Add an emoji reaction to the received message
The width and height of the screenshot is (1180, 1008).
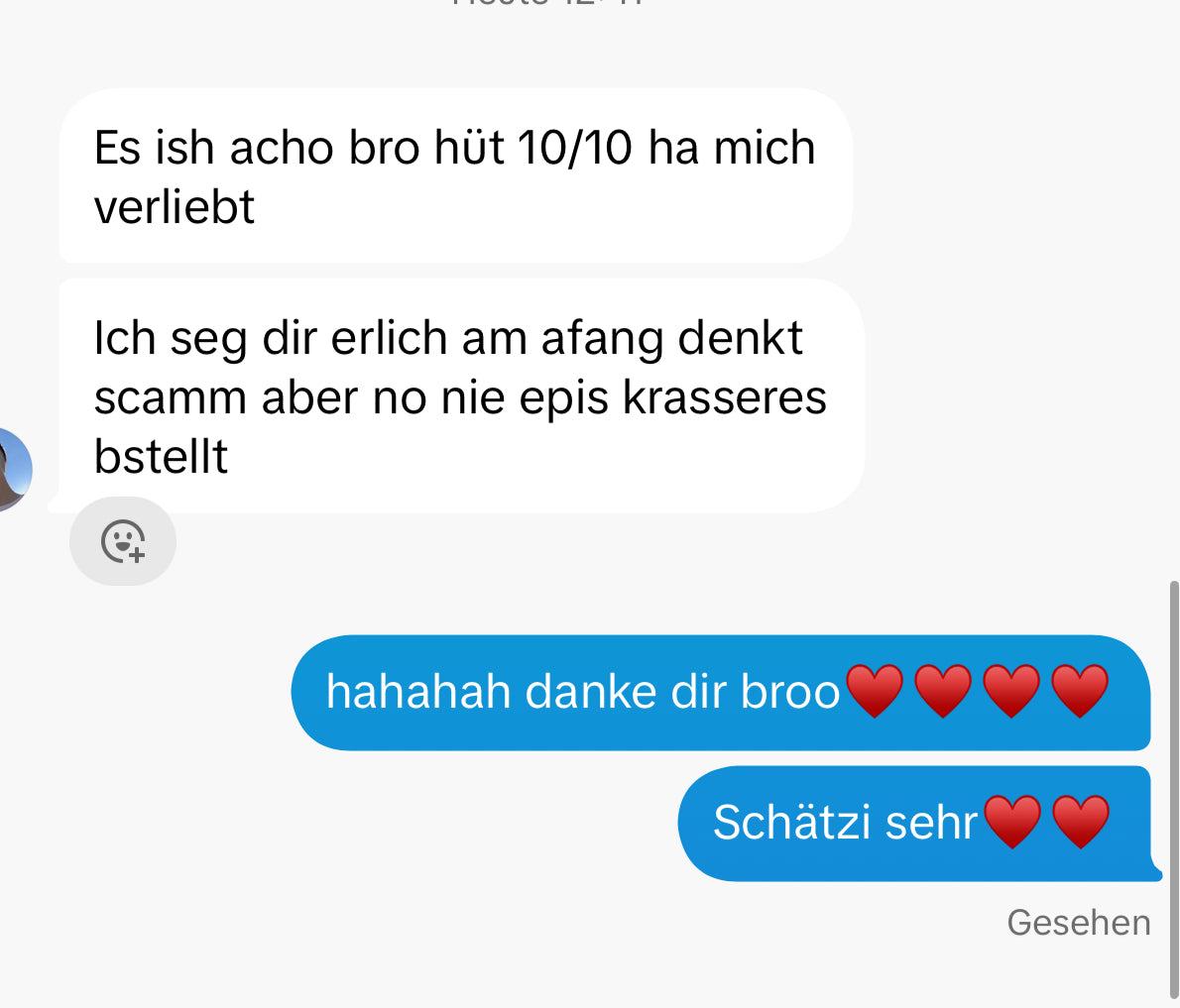click(x=123, y=541)
